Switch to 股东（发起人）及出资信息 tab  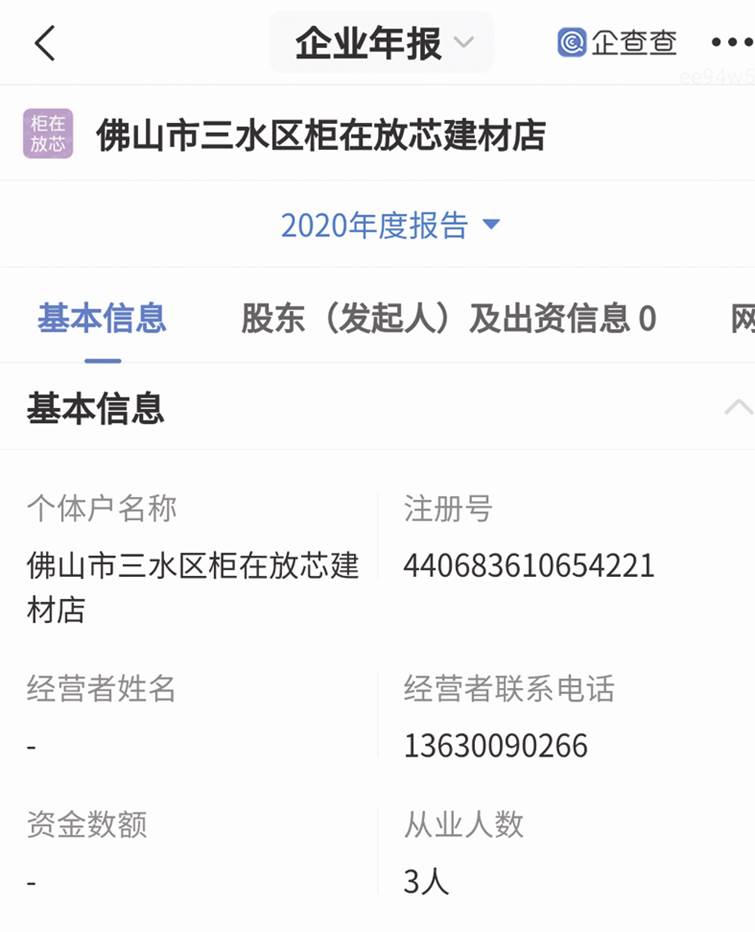click(x=448, y=319)
